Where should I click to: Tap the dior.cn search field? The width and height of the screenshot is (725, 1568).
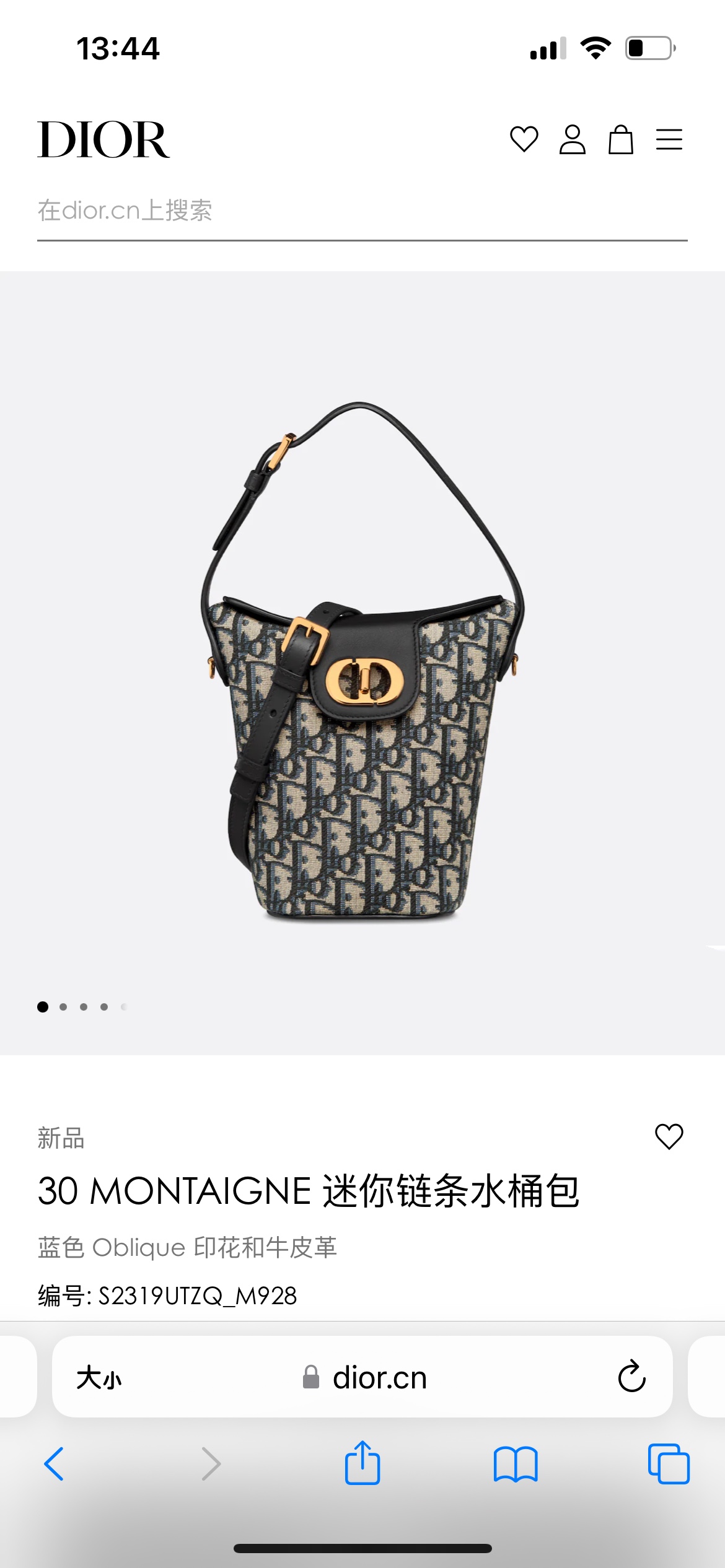pyautogui.click(x=362, y=212)
